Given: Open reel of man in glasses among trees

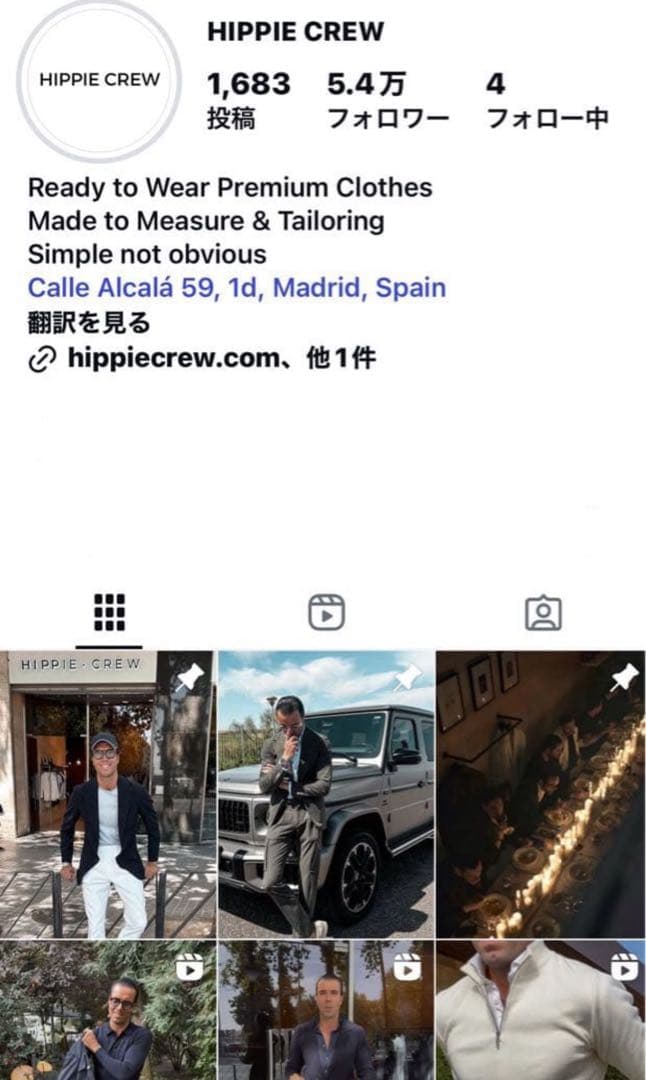Looking at the screenshot, I should coord(107,1010).
